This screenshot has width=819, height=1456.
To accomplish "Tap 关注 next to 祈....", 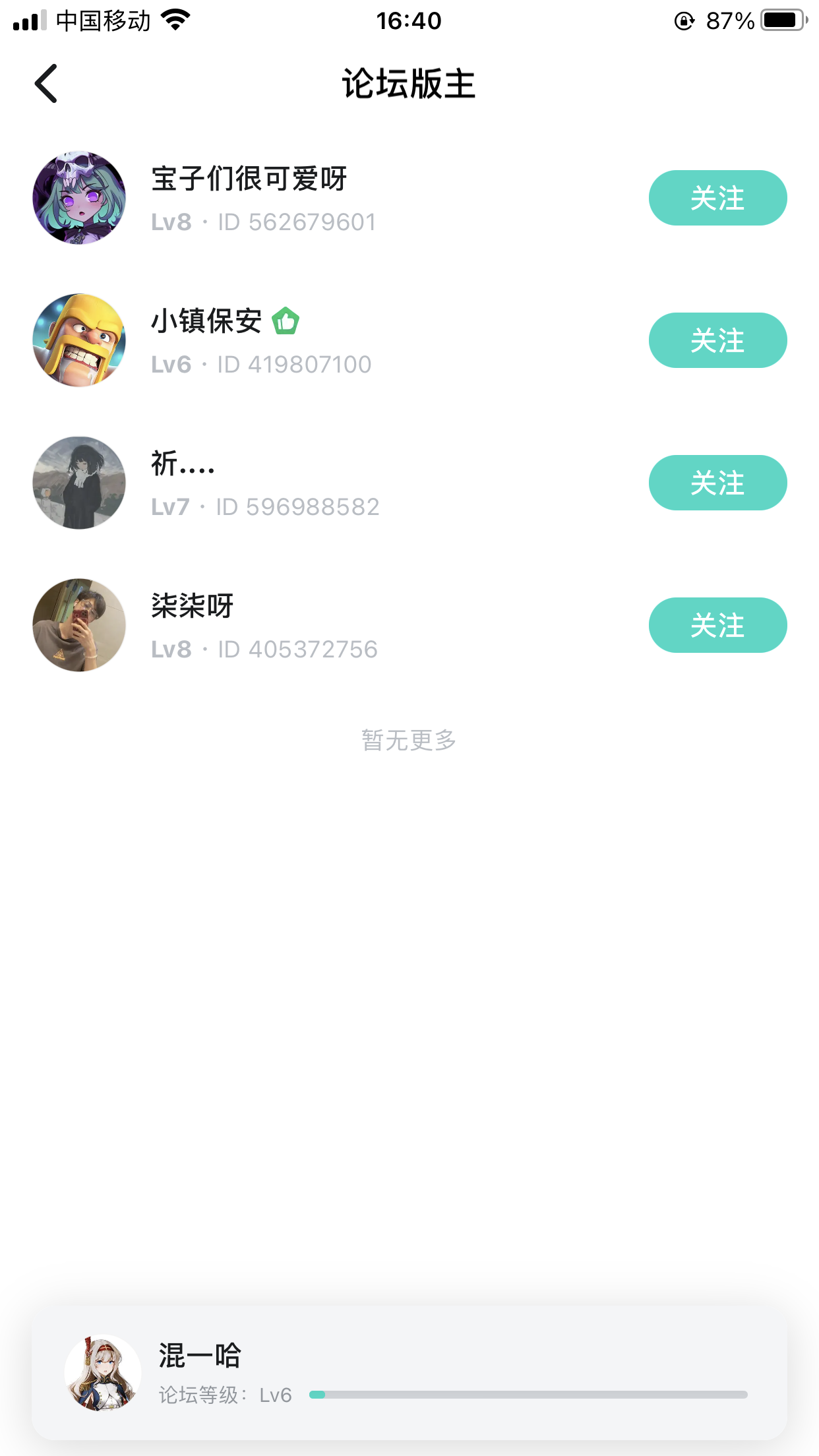I will point(717,483).
